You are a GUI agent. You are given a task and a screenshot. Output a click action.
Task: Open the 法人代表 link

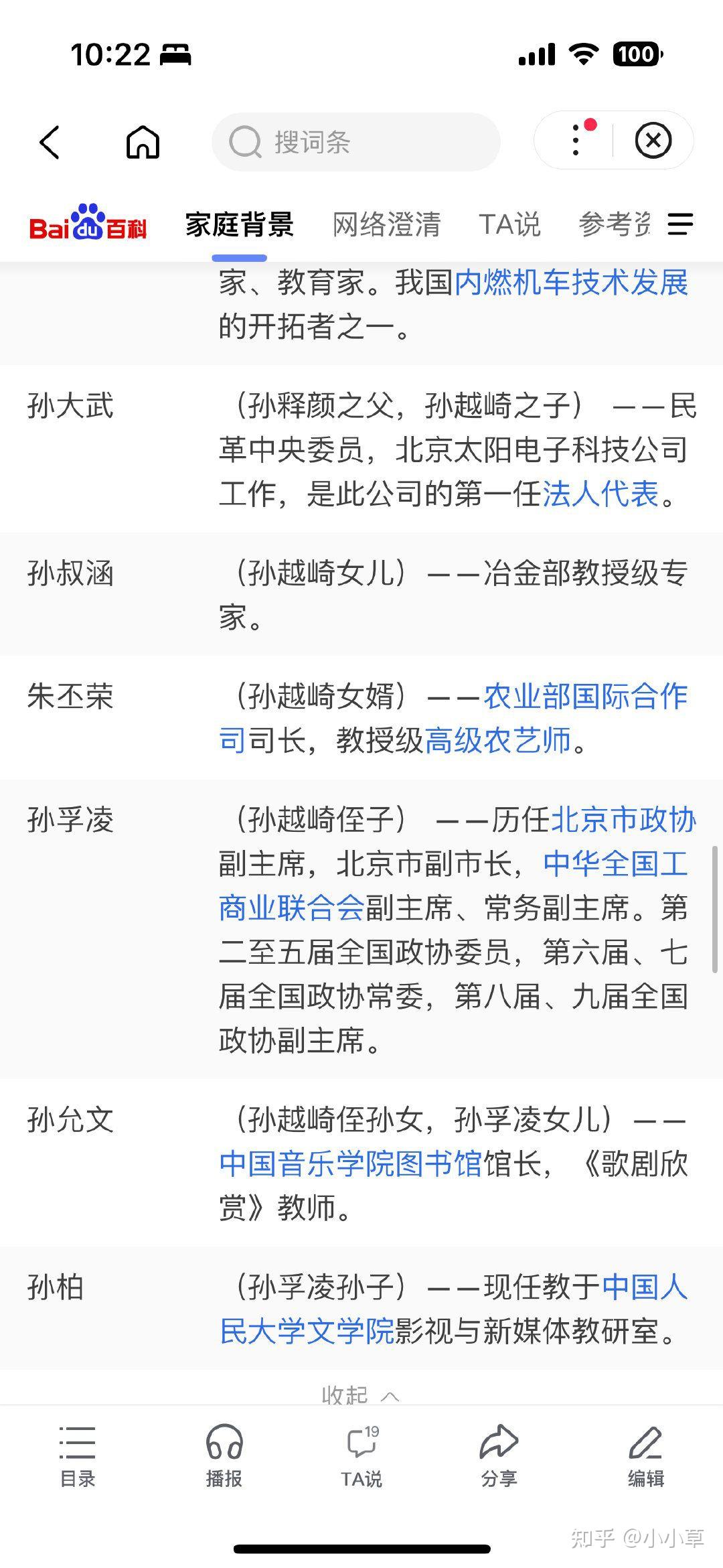click(600, 494)
